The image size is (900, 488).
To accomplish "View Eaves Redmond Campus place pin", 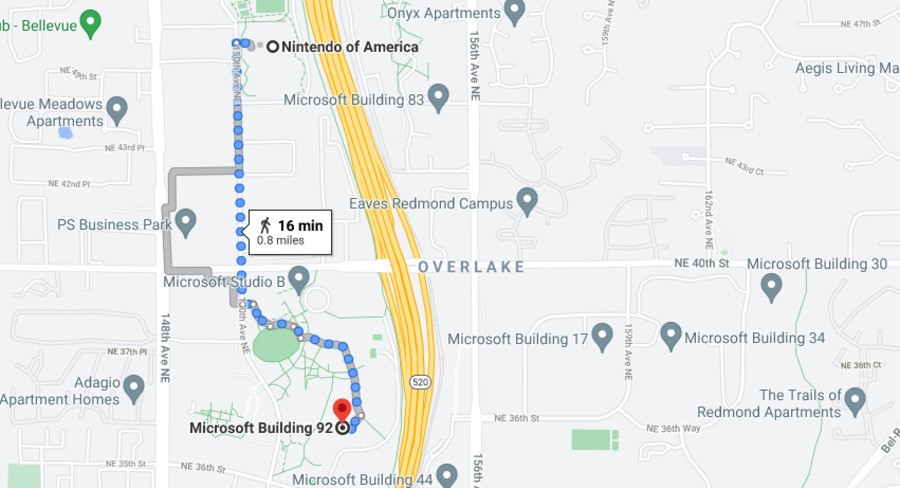I will (x=527, y=201).
